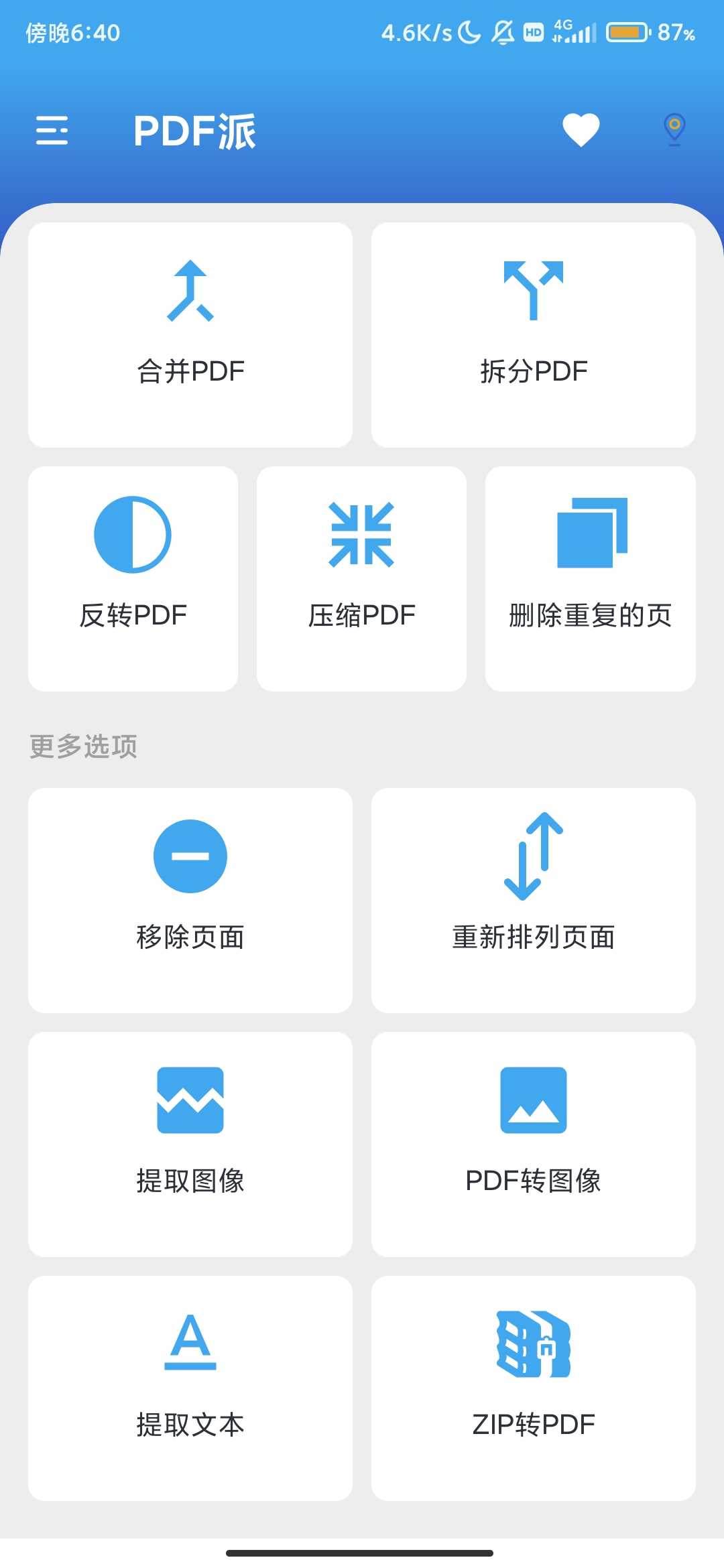This screenshot has height=1568, width=724.
Task: Tap the location pin icon
Action: 674,129
